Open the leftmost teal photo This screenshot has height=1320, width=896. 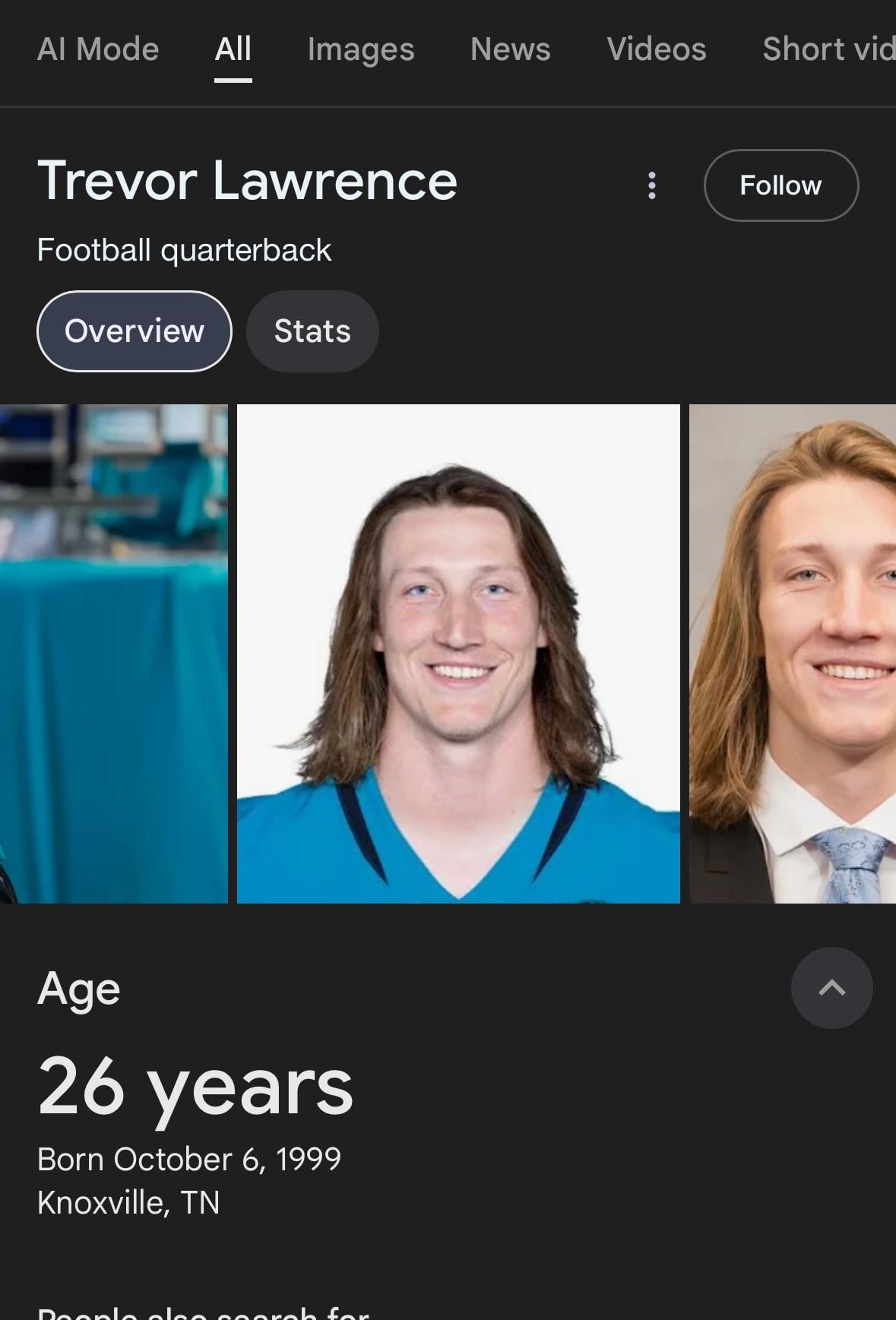[x=113, y=654]
